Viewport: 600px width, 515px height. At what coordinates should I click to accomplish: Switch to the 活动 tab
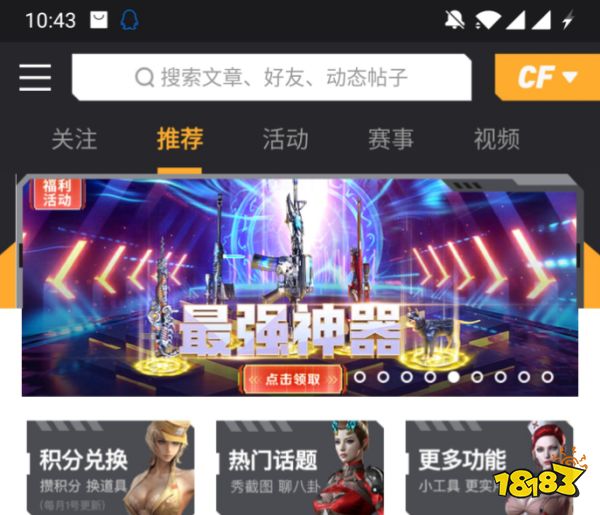[285, 139]
